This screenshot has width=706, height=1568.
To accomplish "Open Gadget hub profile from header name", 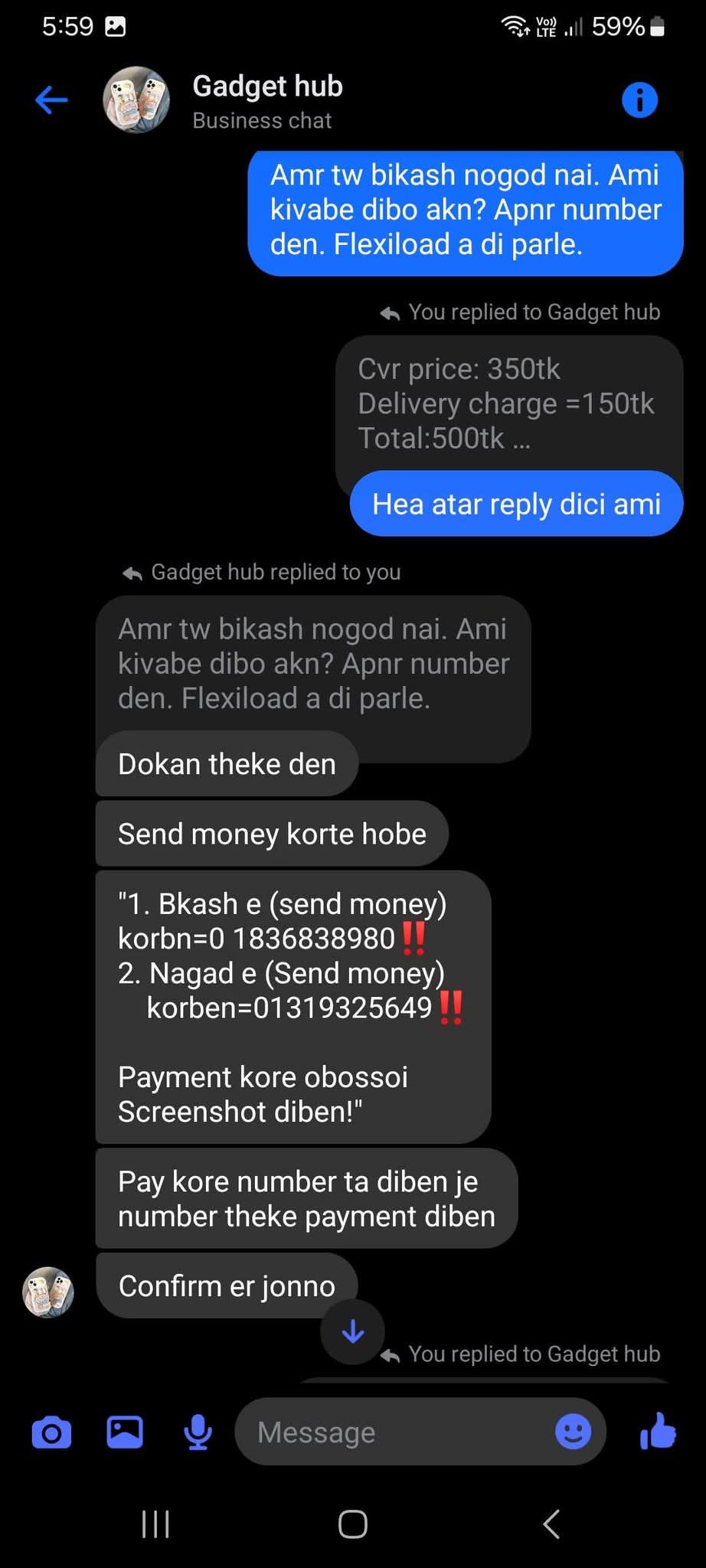I will click(267, 87).
